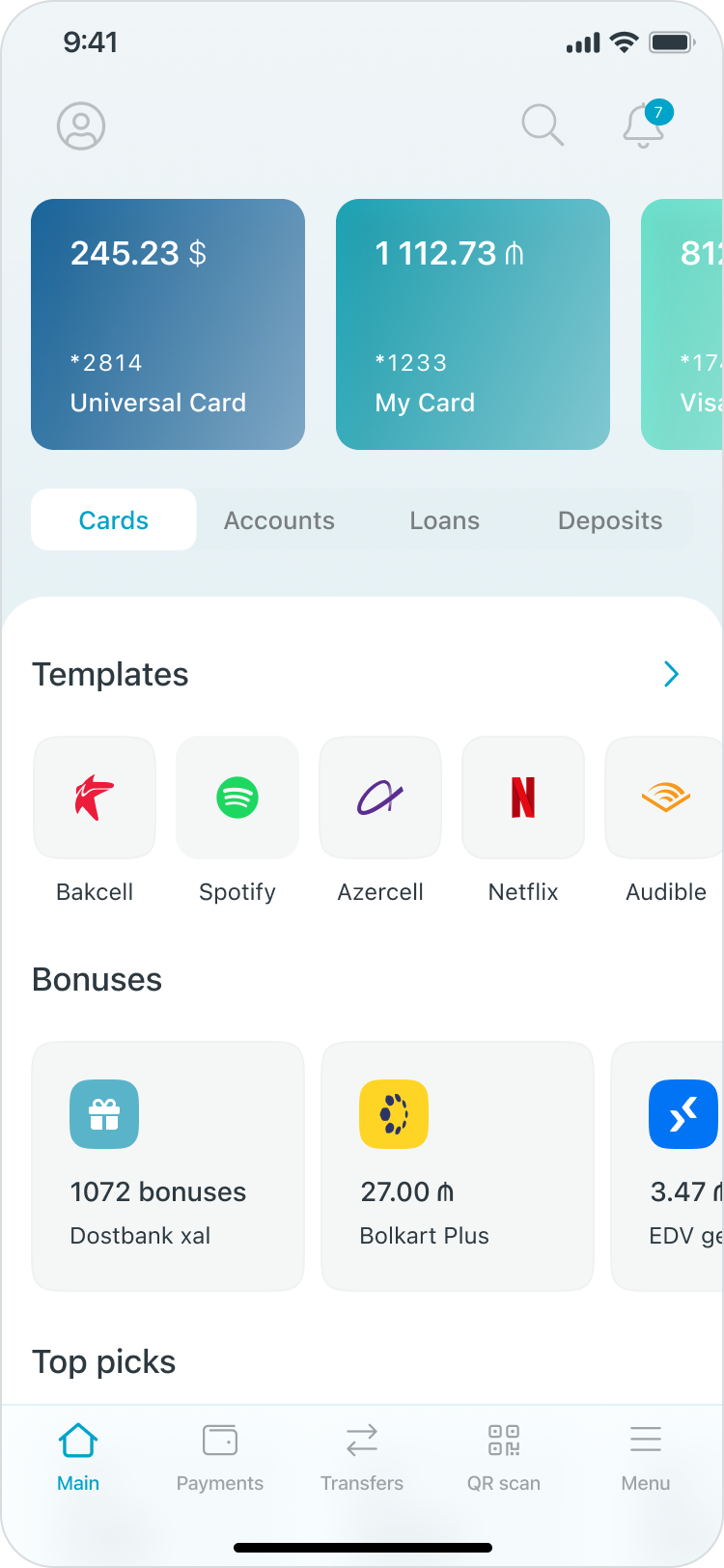
Task: Pay using the Netflix template
Action: (523, 798)
